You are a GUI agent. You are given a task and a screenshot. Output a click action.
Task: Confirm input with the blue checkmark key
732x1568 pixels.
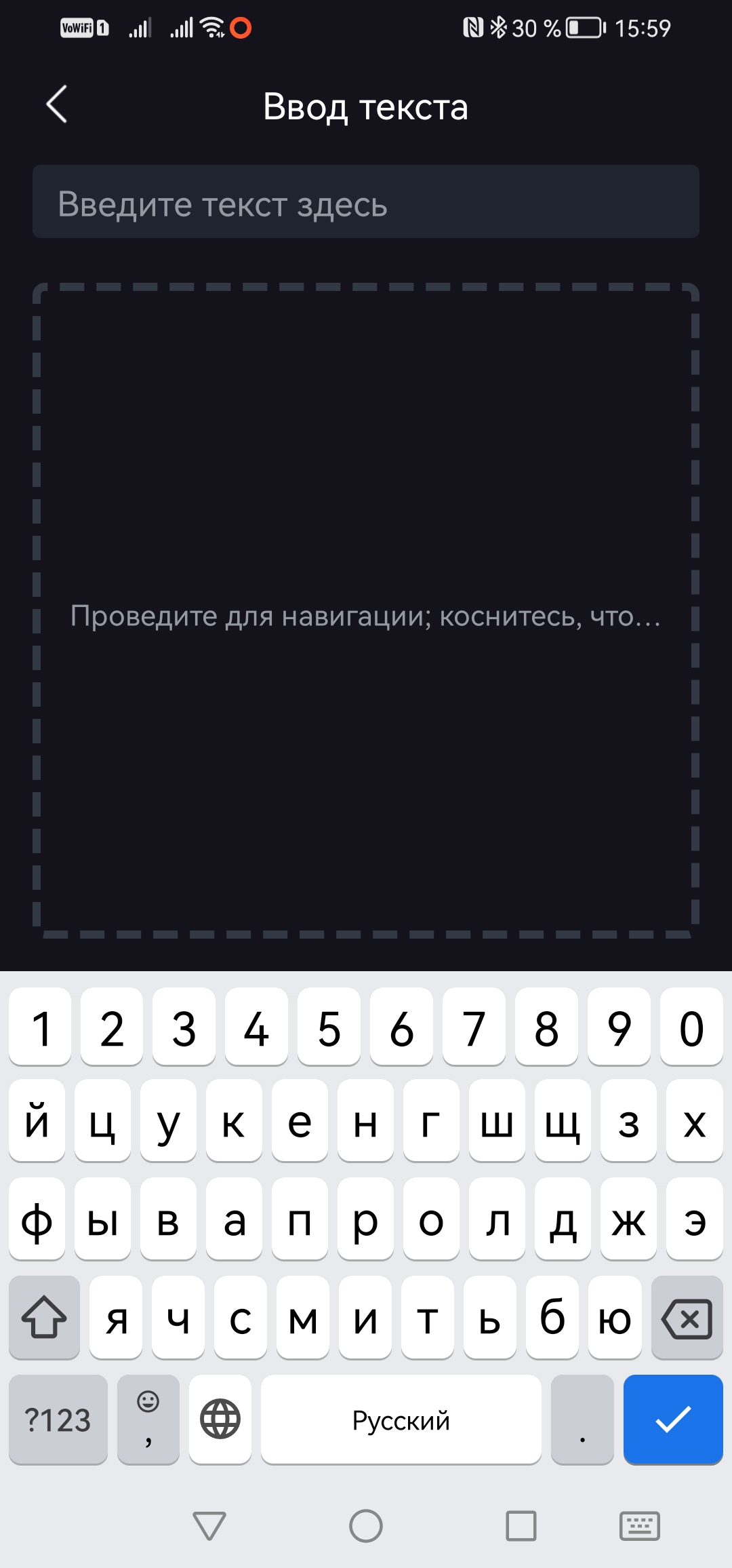(672, 1419)
